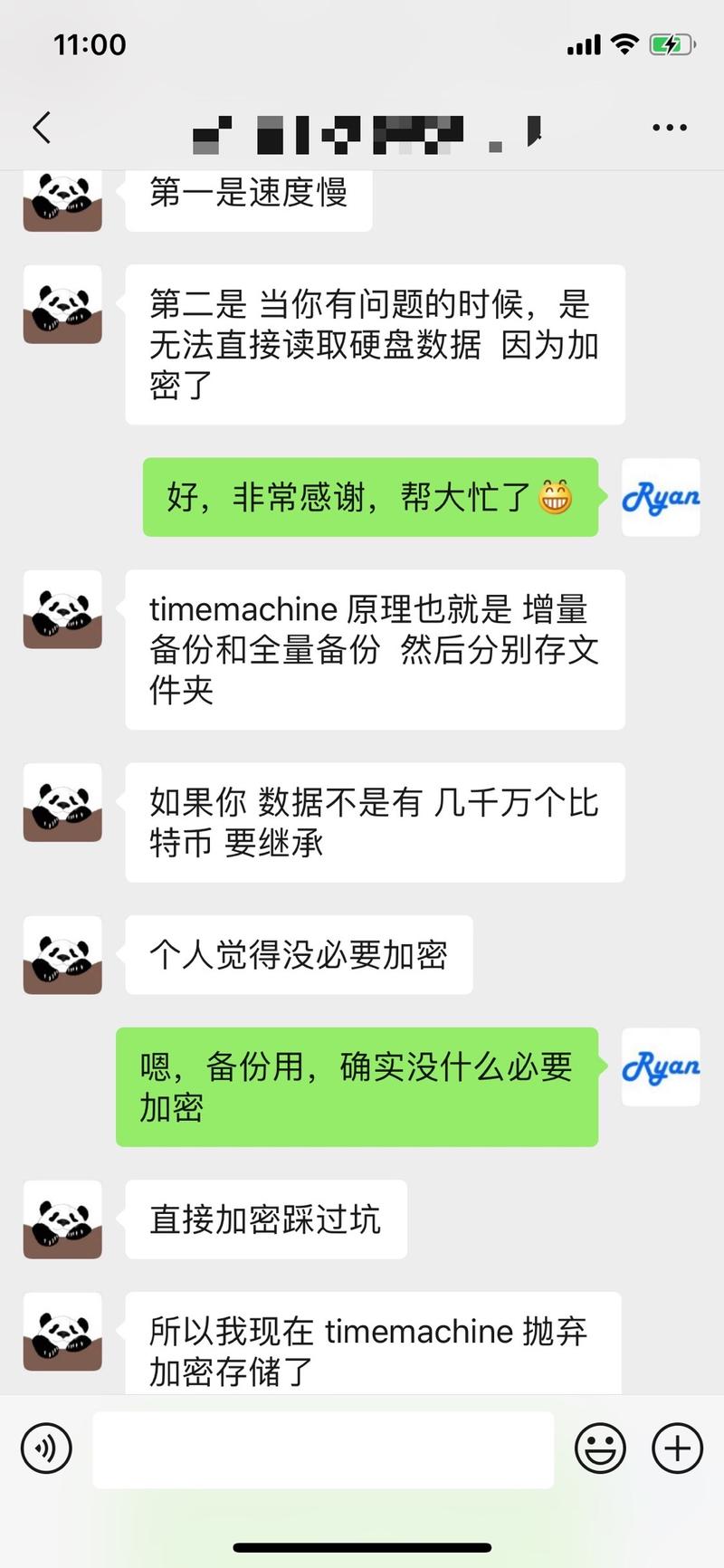724x1568 pixels.
Task: Tap the message about bitcoin inheritance
Action: tap(375, 822)
